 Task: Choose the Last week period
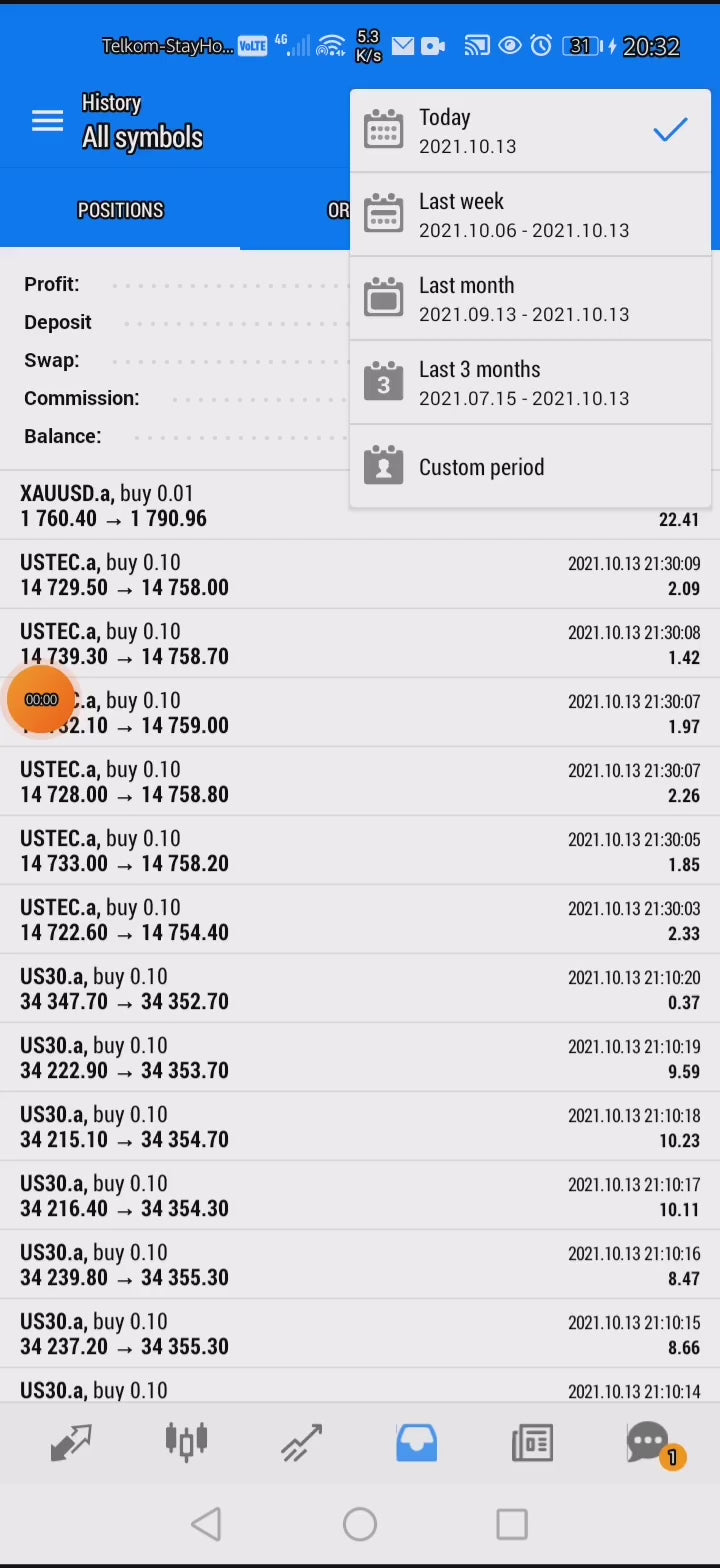(x=530, y=215)
